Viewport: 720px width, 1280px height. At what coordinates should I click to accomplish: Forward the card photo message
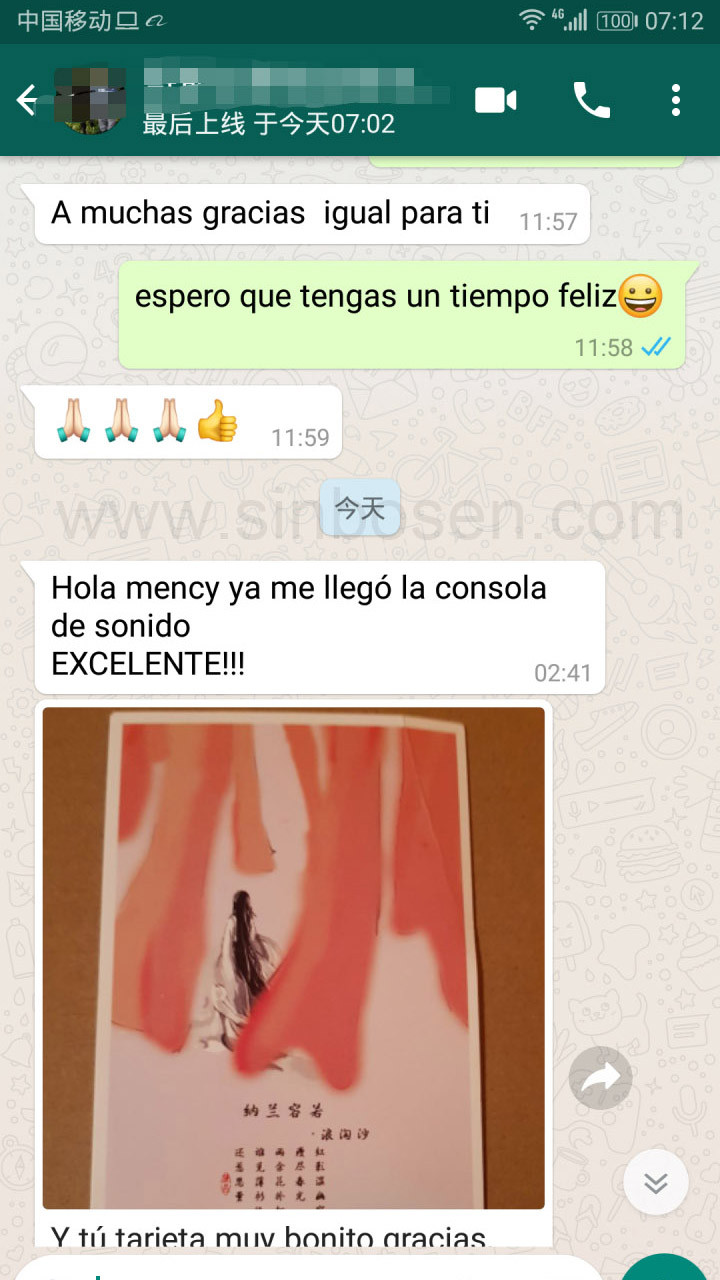[600, 1077]
